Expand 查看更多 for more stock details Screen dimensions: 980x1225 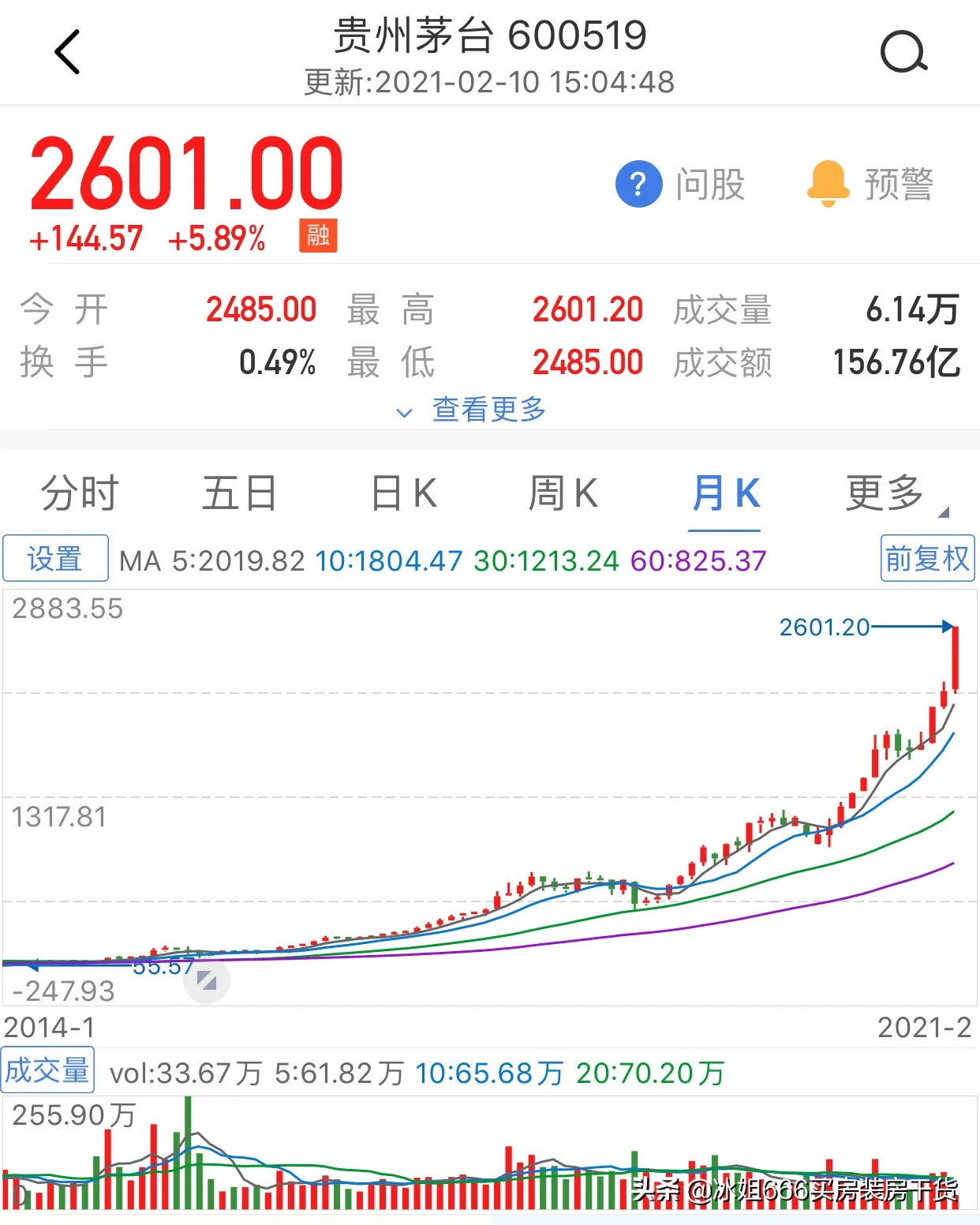(473, 410)
